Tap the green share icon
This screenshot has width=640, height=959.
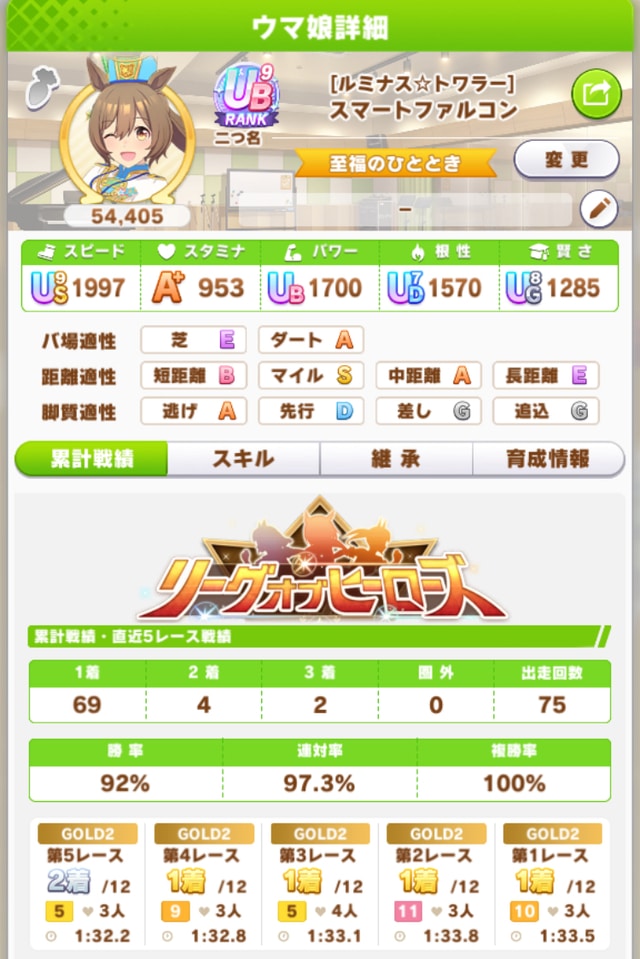click(x=596, y=94)
